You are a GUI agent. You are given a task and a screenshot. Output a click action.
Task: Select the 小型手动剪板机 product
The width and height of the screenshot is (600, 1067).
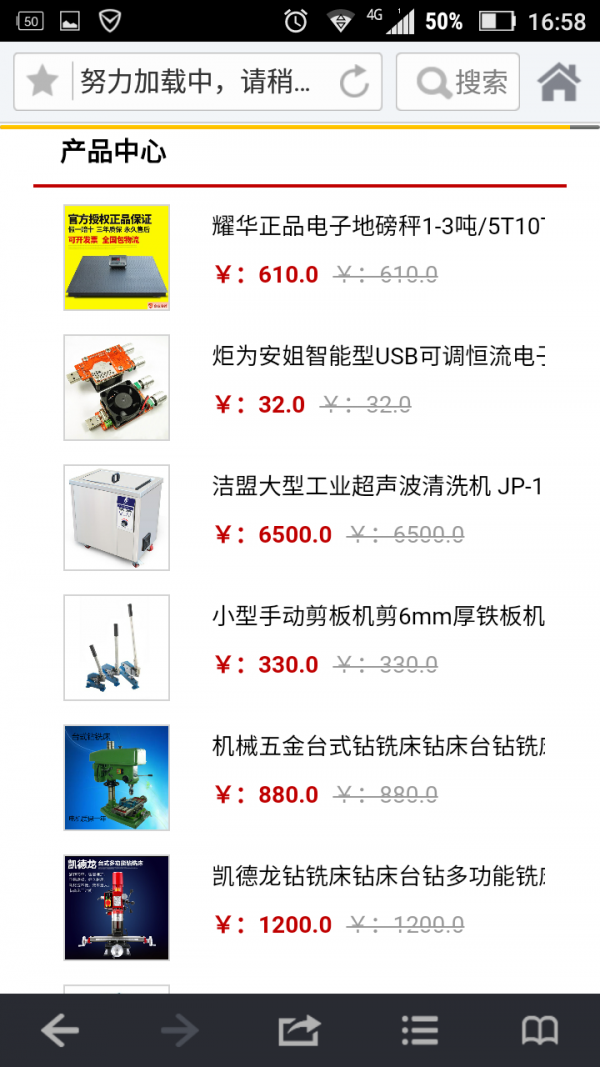click(378, 616)
